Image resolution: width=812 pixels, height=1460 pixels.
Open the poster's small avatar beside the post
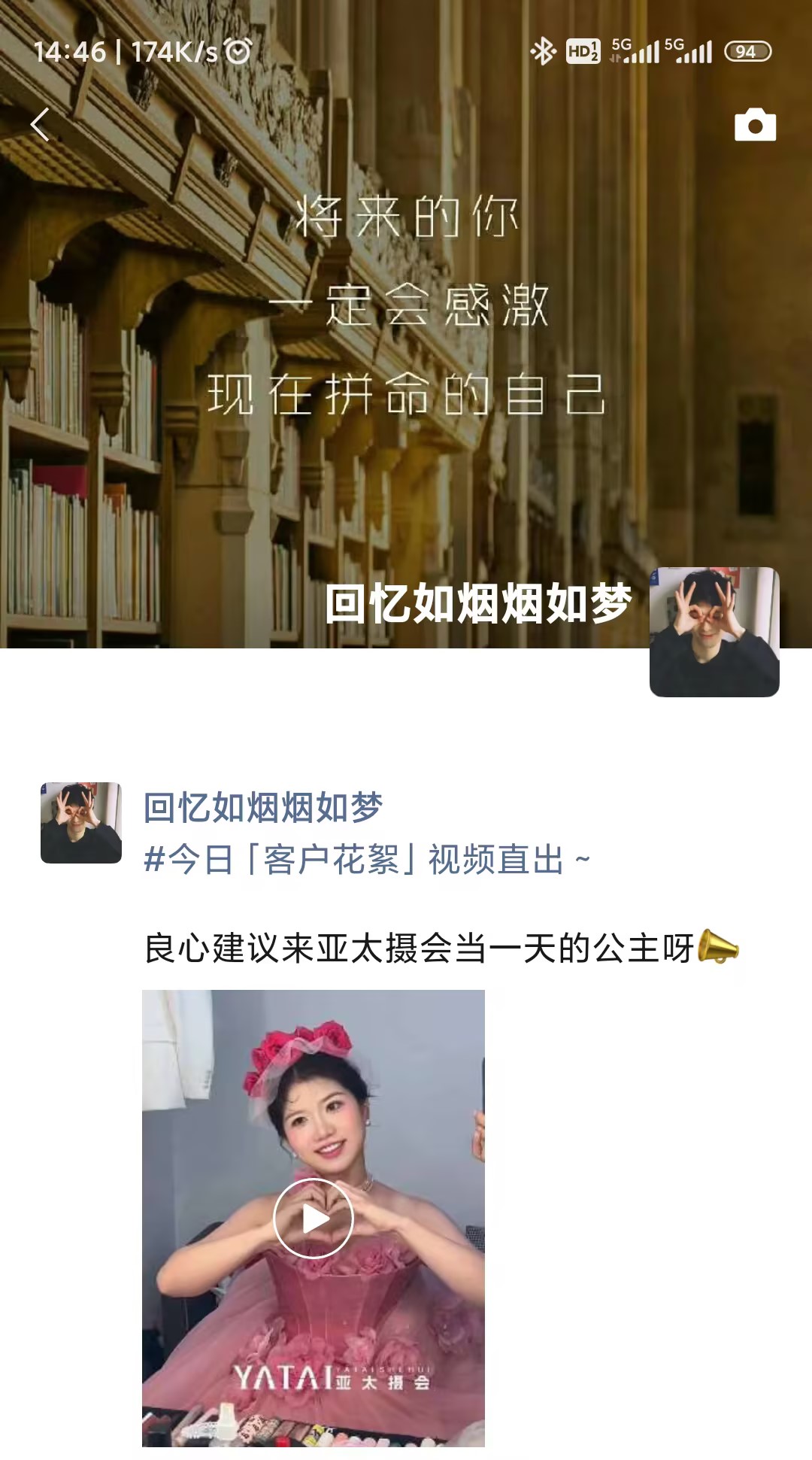point(81,823)
